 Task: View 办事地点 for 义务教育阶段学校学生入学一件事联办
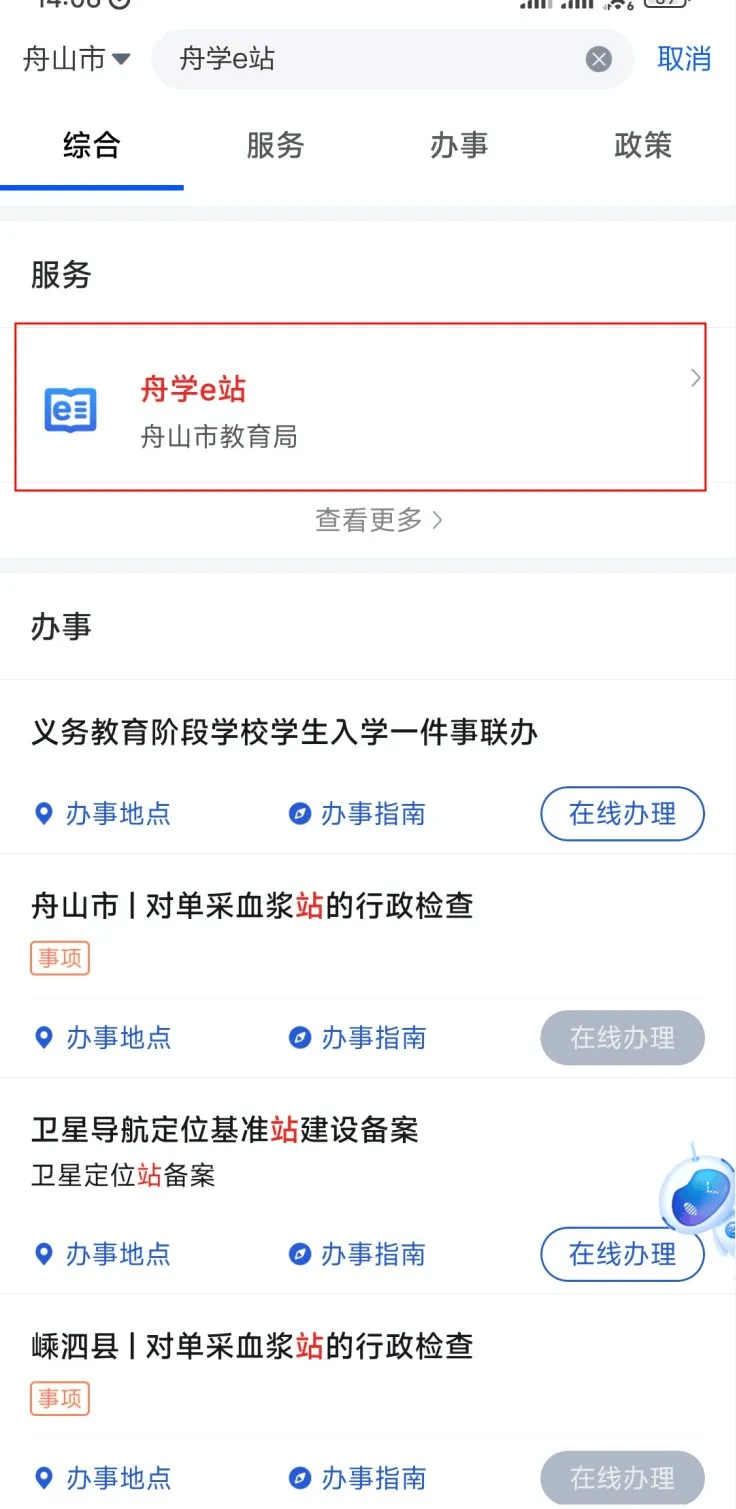click(102, 814)
